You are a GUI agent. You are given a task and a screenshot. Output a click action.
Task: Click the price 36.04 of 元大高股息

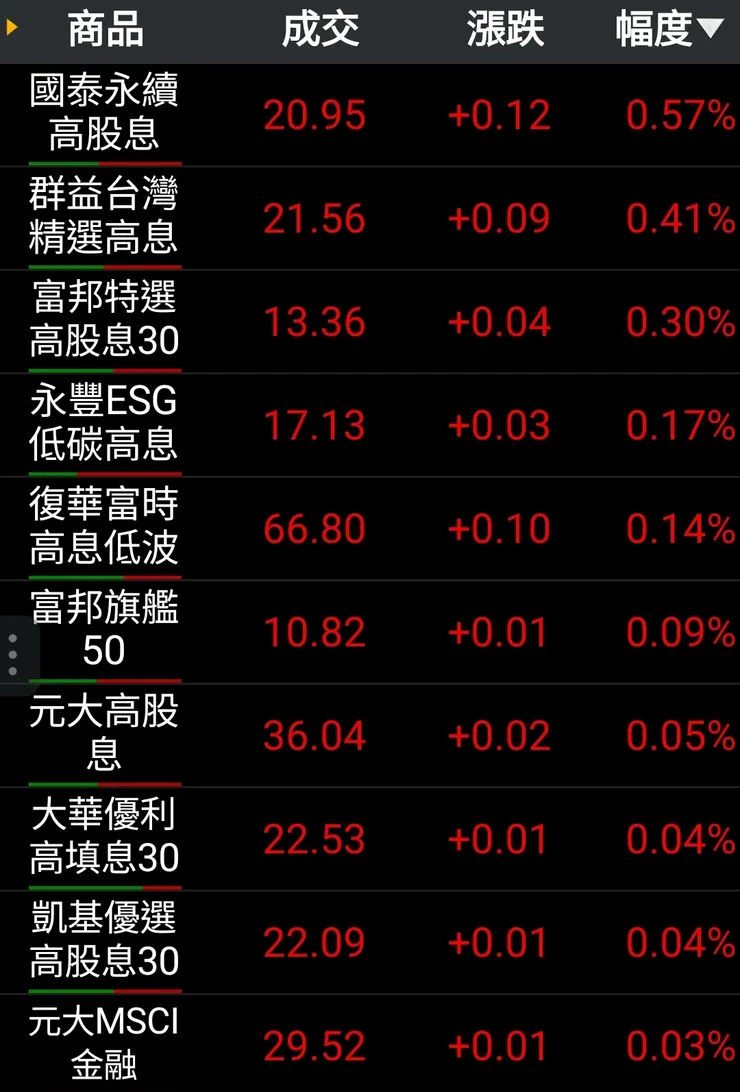click(316, 736)
